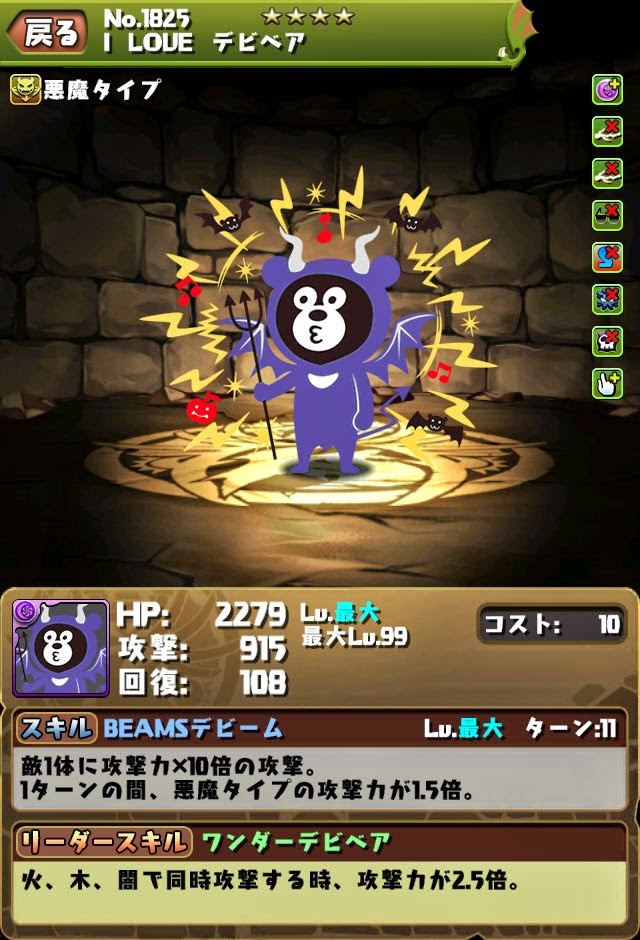Tap the sunglasses blind-resist awakening icon
Screen dimensions: 640x940
(608, 216)
